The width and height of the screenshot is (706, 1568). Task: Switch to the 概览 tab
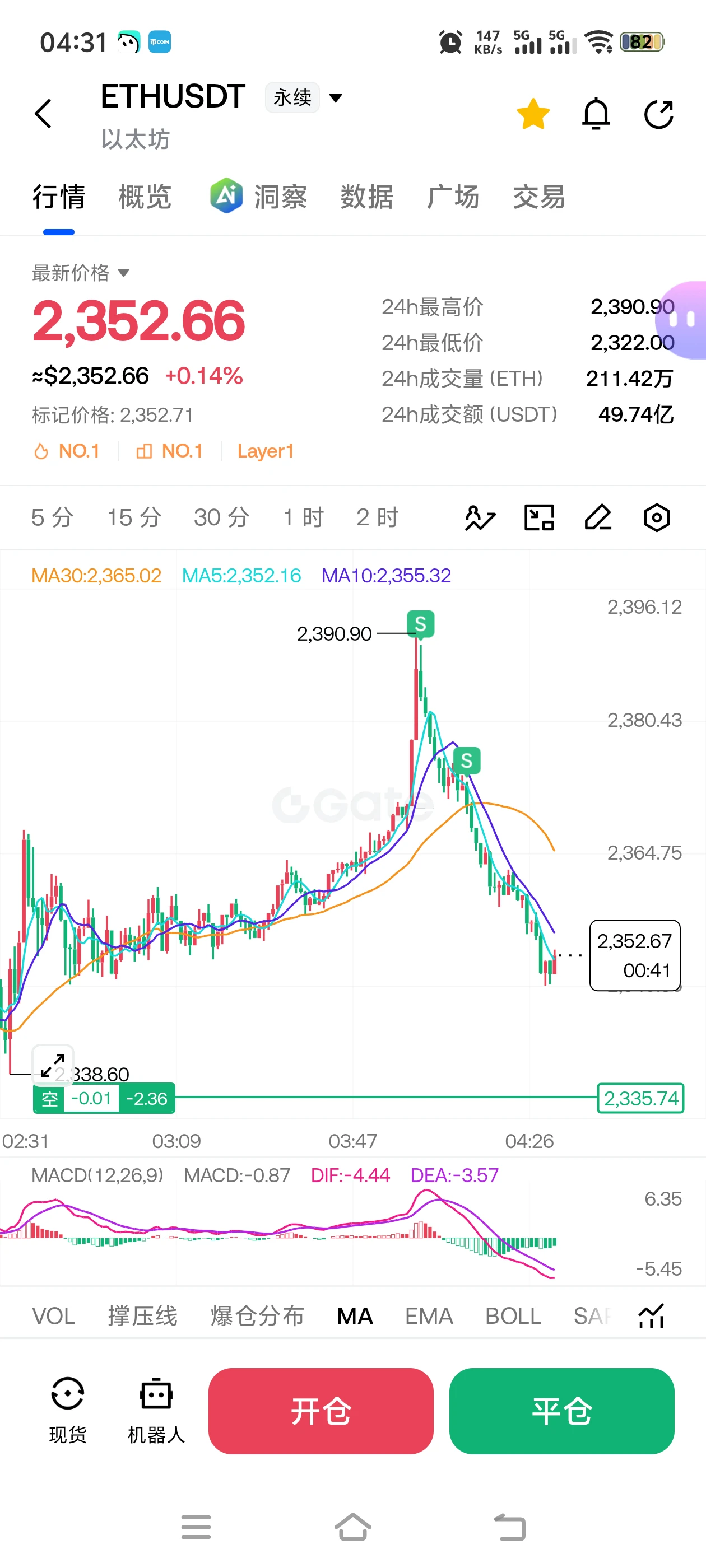(x=145, y=197)
